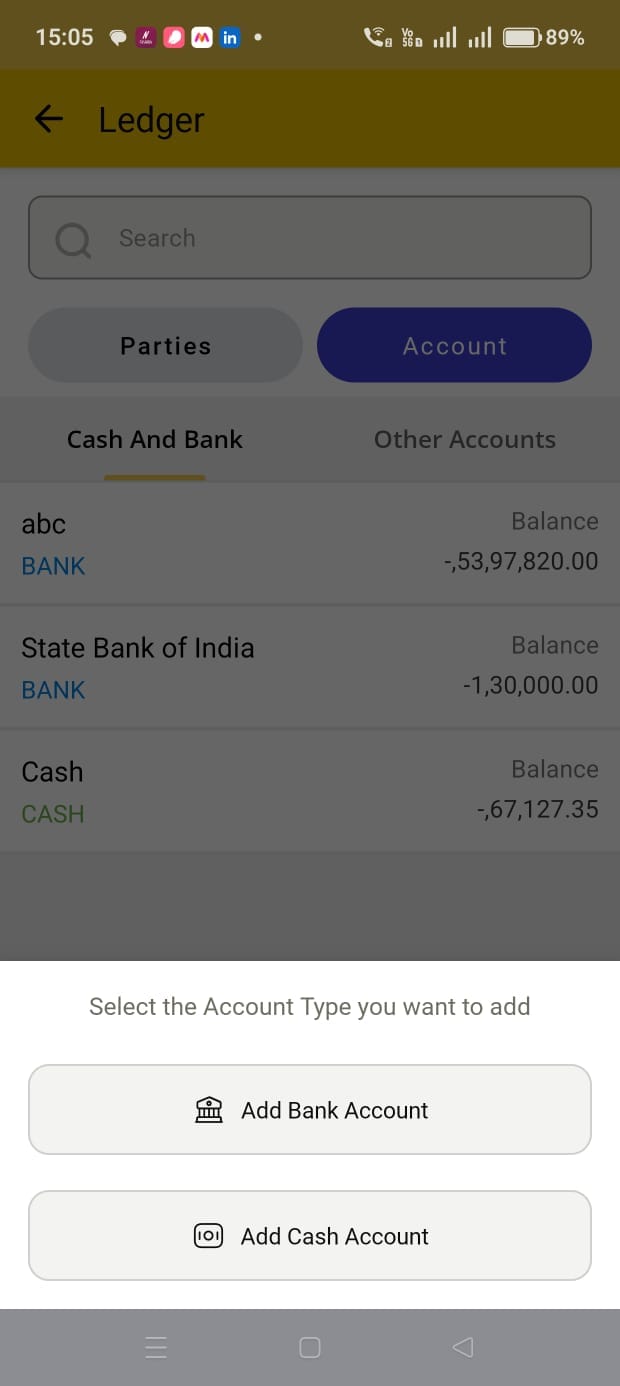Switch to the Parties segment
The width and height of the screenshot is (620, 1386).
point(165,345)
